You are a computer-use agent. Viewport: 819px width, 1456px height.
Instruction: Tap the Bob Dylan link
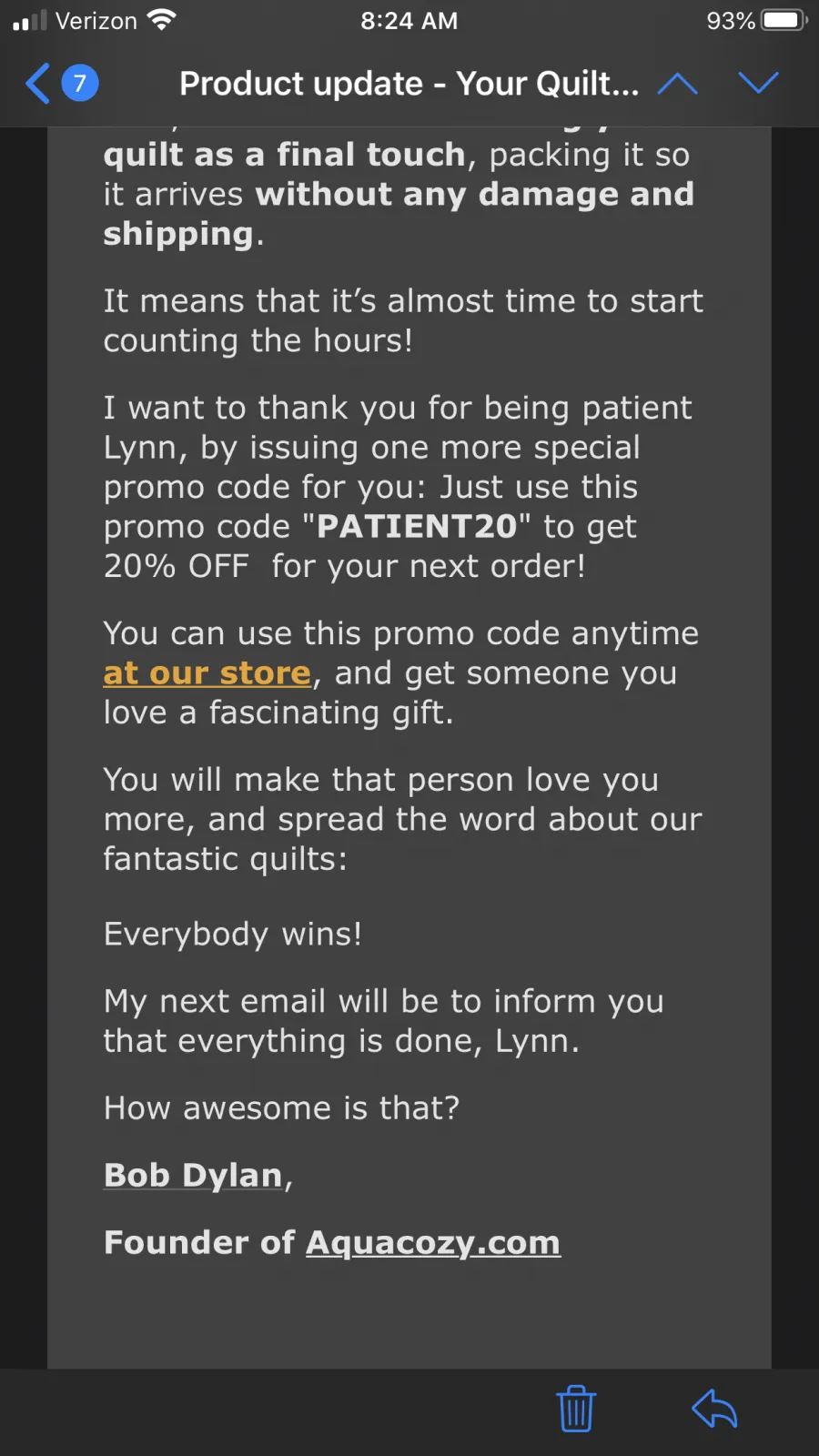[193, 1175]
